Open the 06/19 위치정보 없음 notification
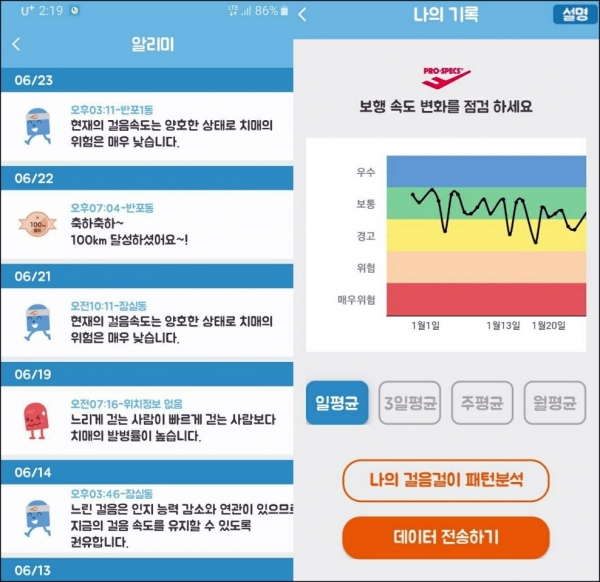600x582 pixels. pyautogui.click(x=146, y=419)
